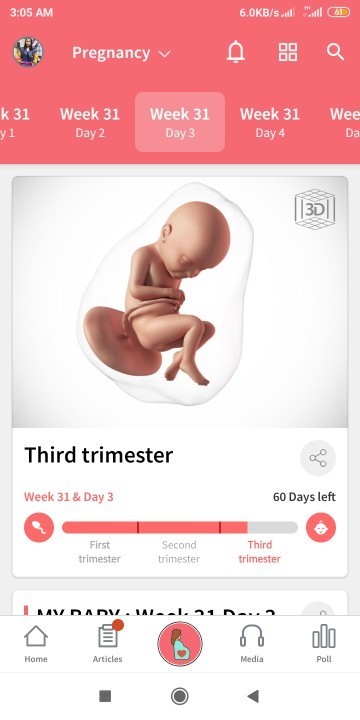Go to the Home tab
The height and width of the screenshot is (720, 360).
(36, 644)
